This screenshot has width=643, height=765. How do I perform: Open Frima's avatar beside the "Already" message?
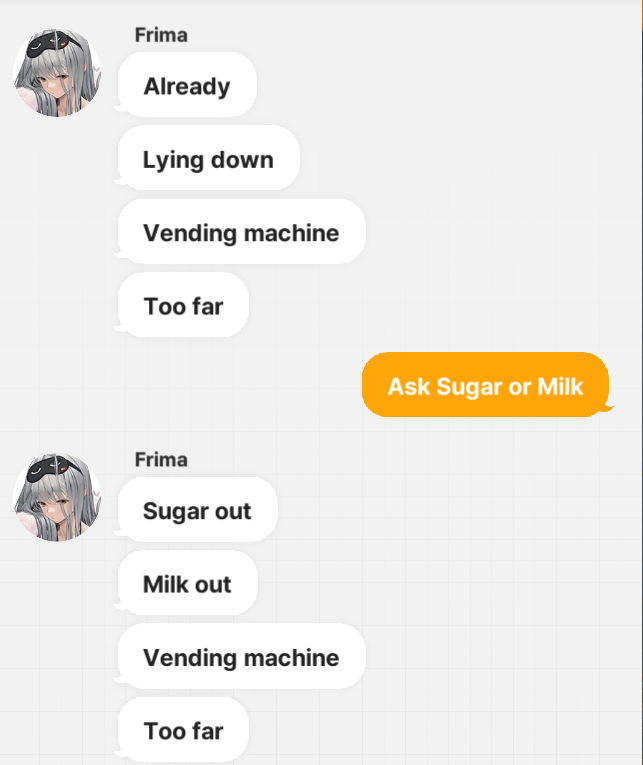pos(57,73)
